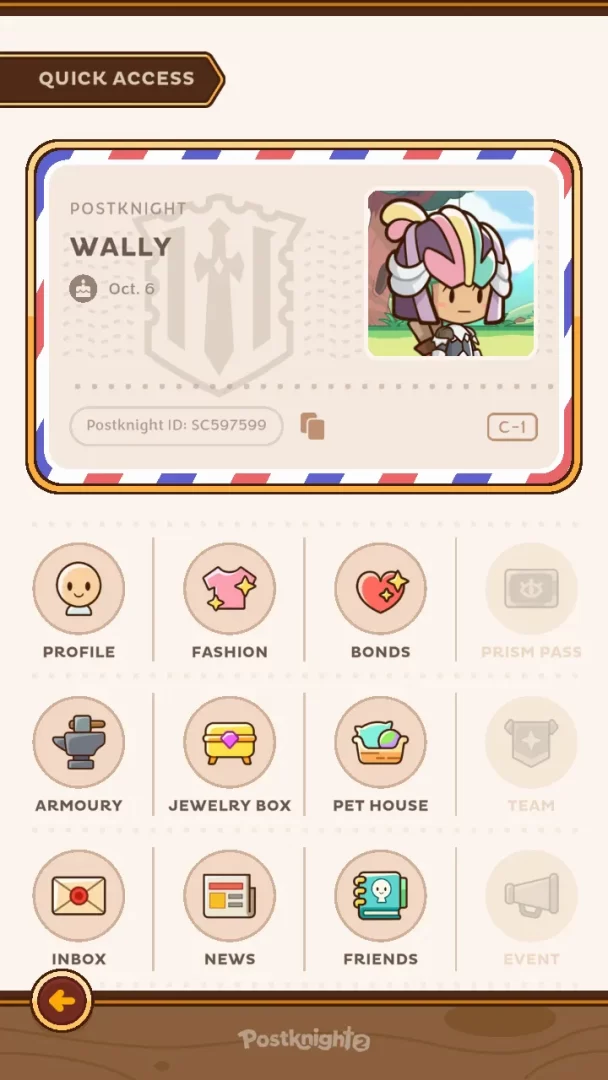The width and height of the screenshot is (608, 1080).
Task: Visit the Pet House
Action: pyautogui.click(x=380, y=743)
